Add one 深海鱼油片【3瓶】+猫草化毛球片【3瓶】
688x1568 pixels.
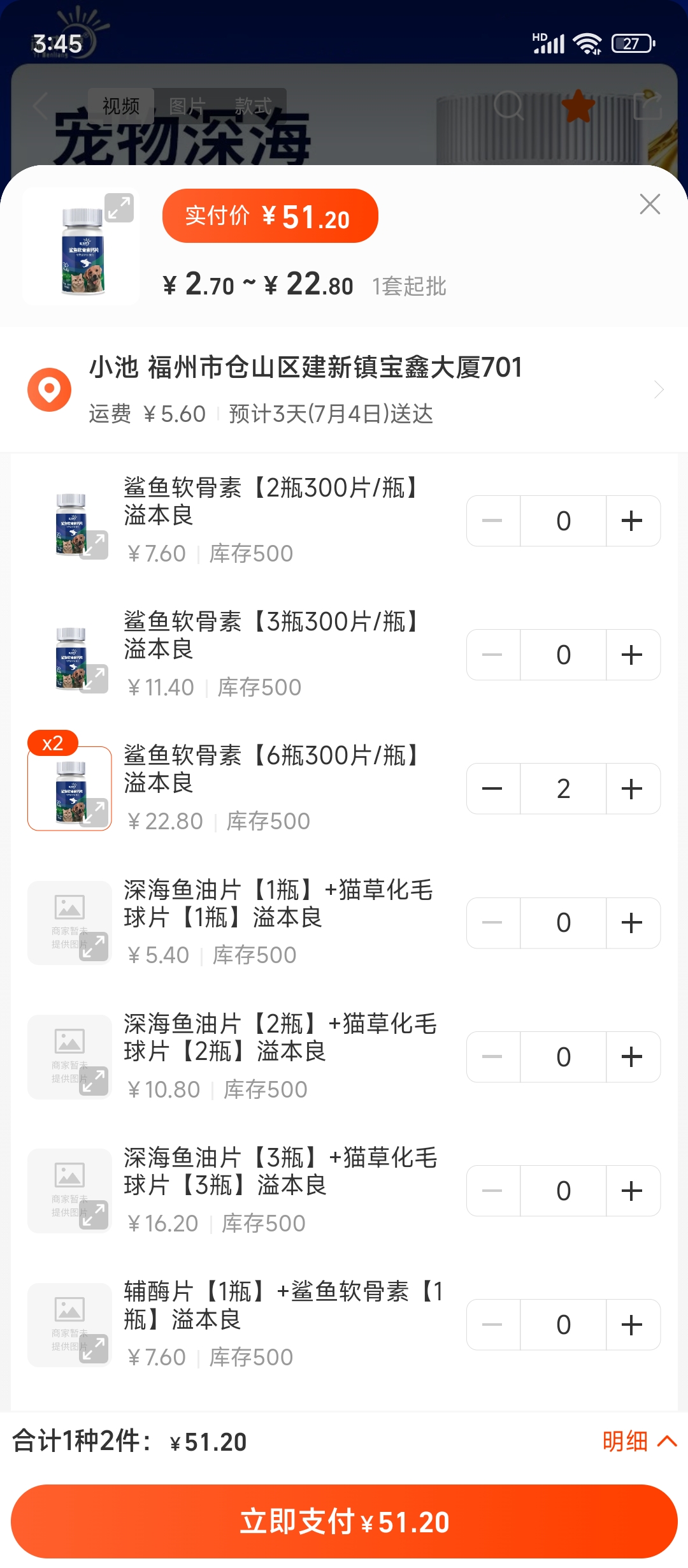632,1191
